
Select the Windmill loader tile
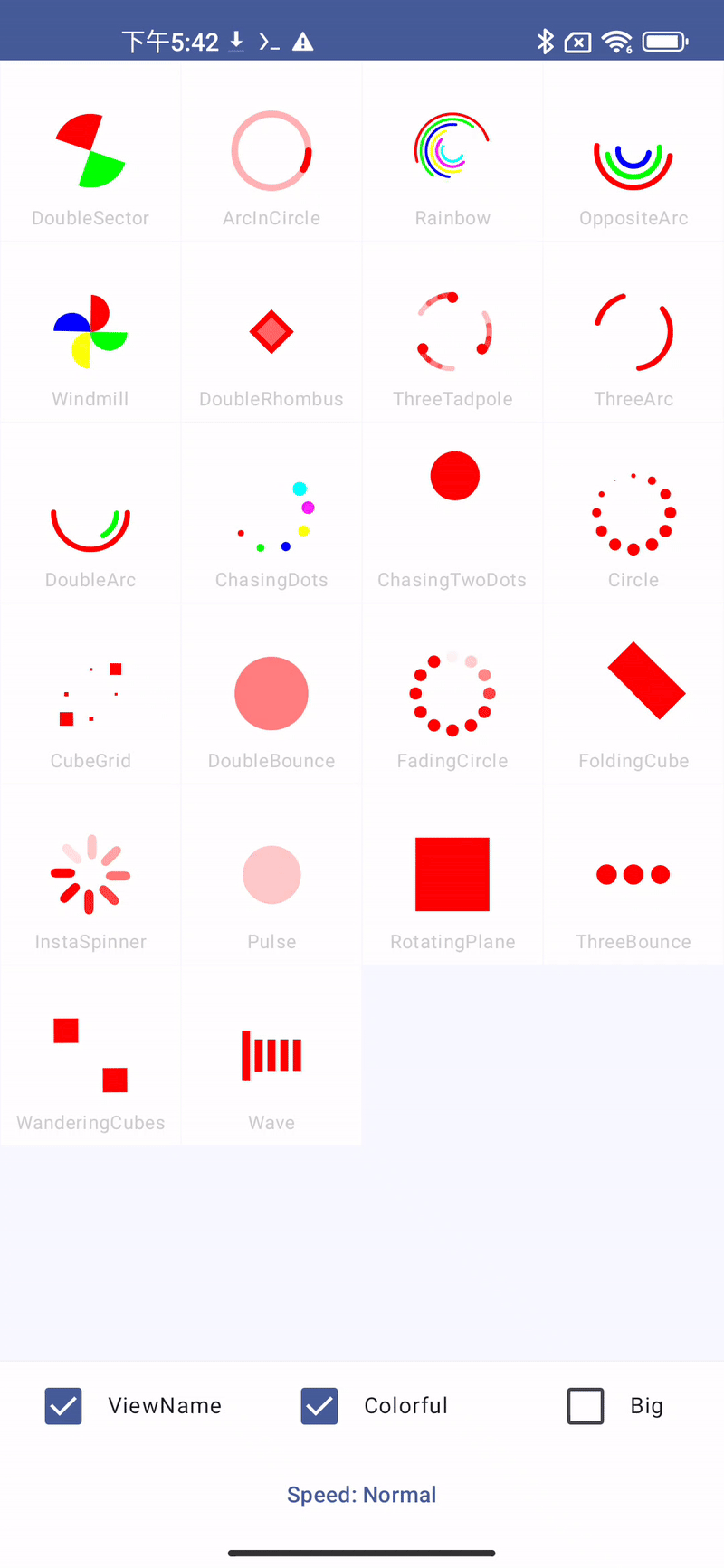click(x=90, y=333)
